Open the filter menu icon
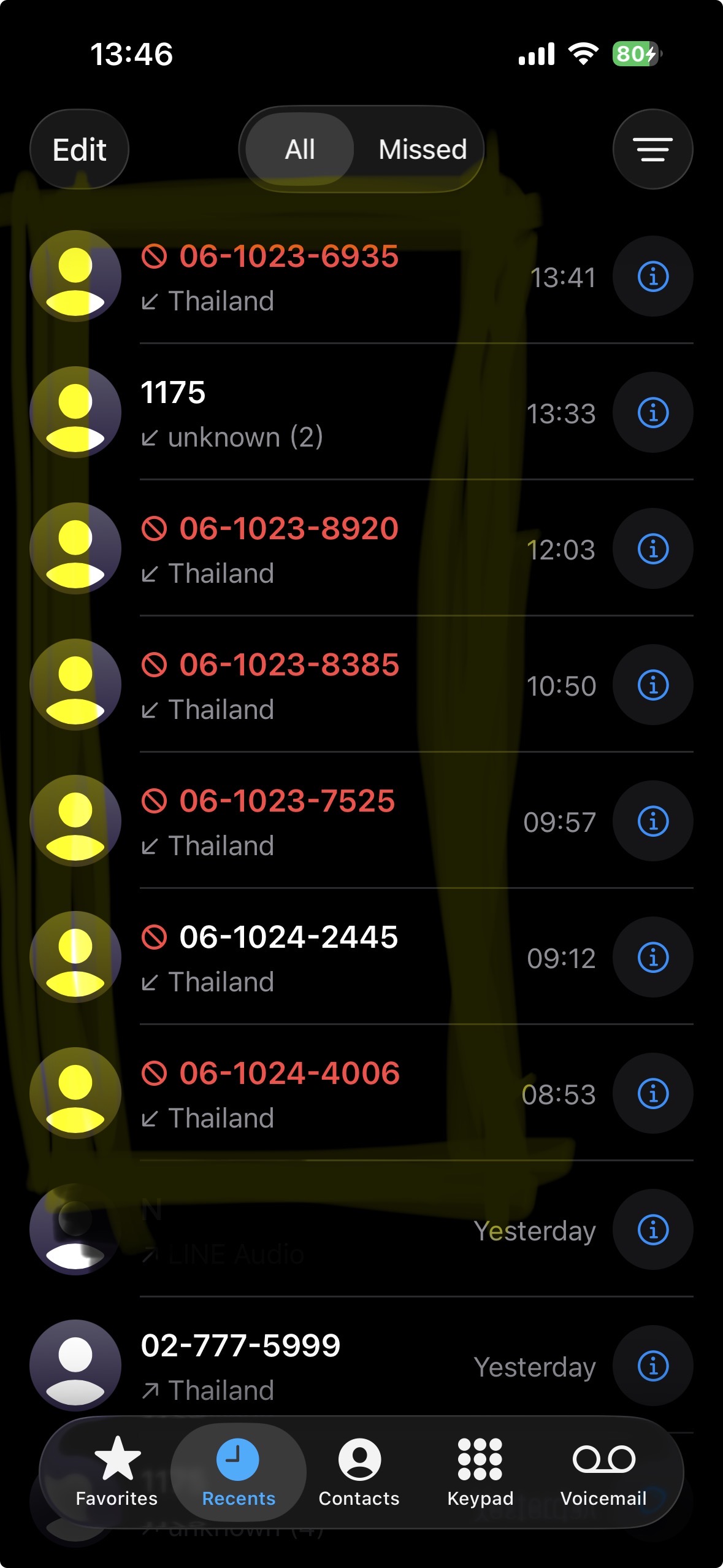The image size is (723, 1568). (652, 149)
